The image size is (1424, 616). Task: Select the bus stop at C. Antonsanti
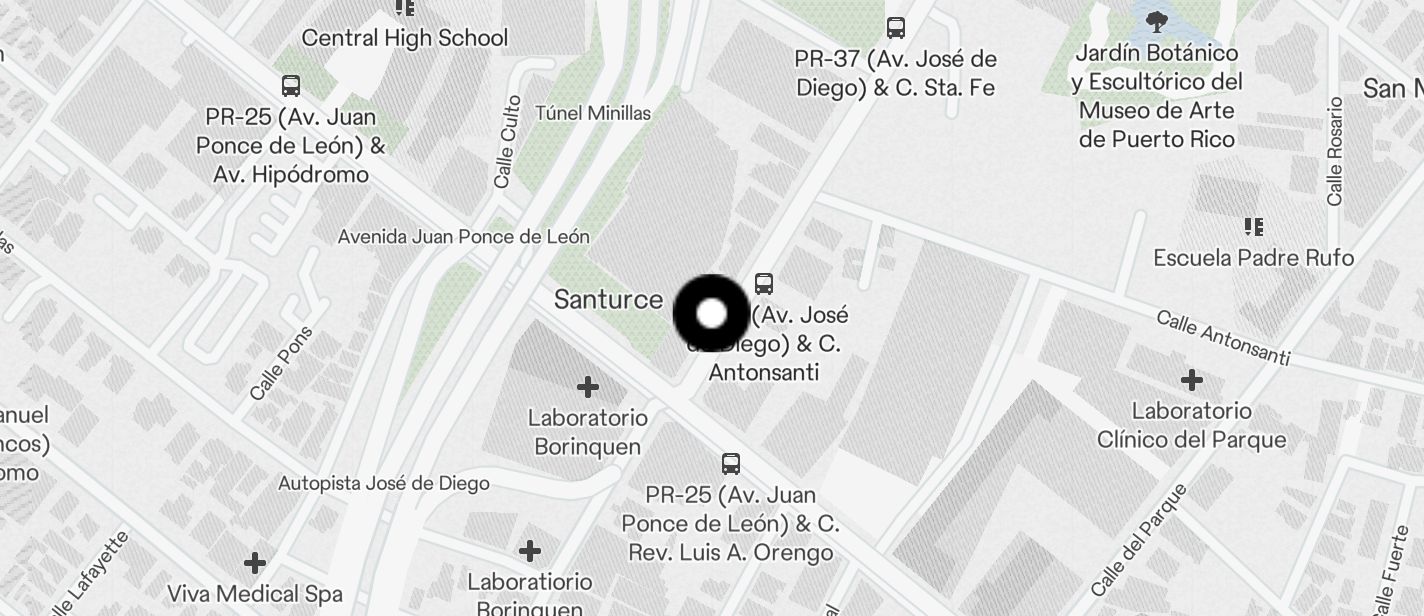point(764,283)
